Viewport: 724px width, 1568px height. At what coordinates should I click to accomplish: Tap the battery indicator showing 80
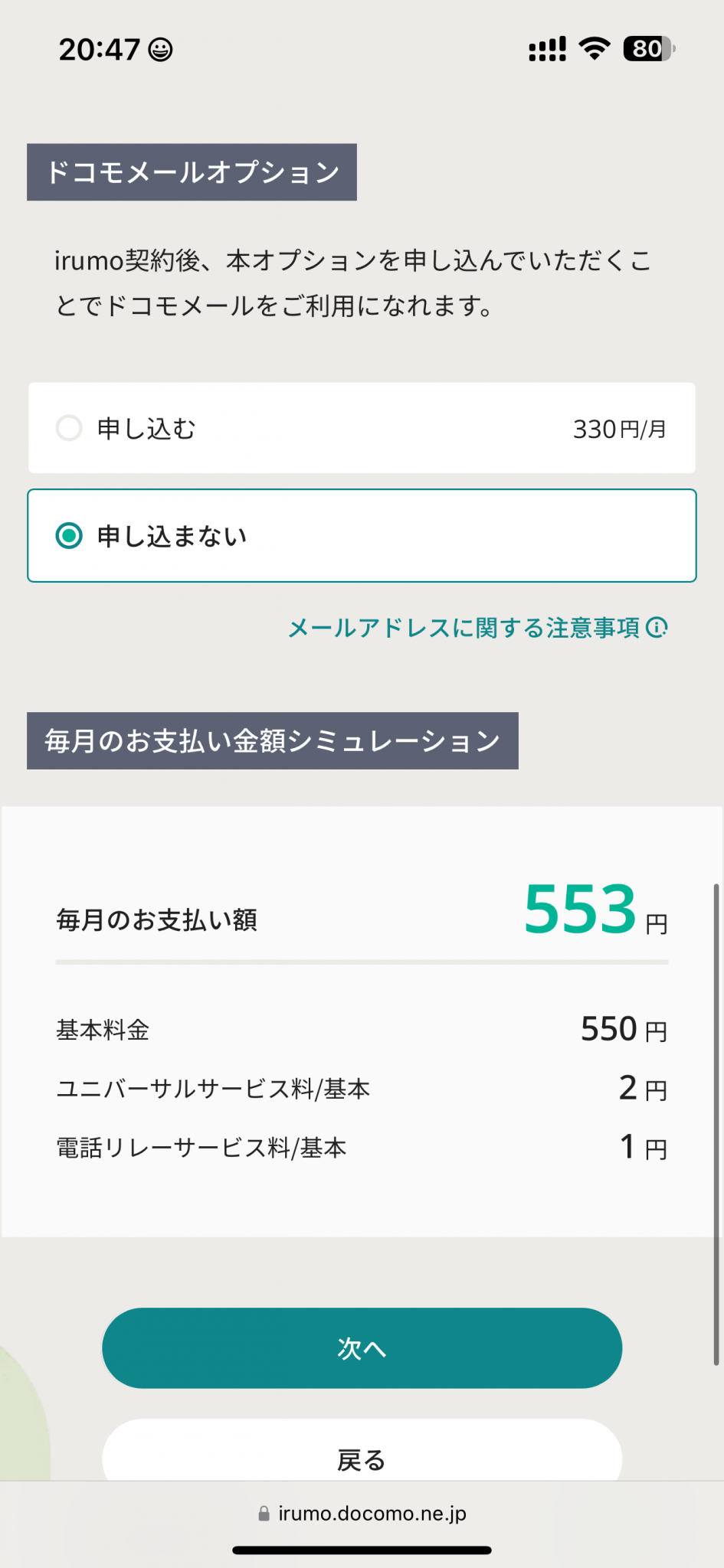647,49
